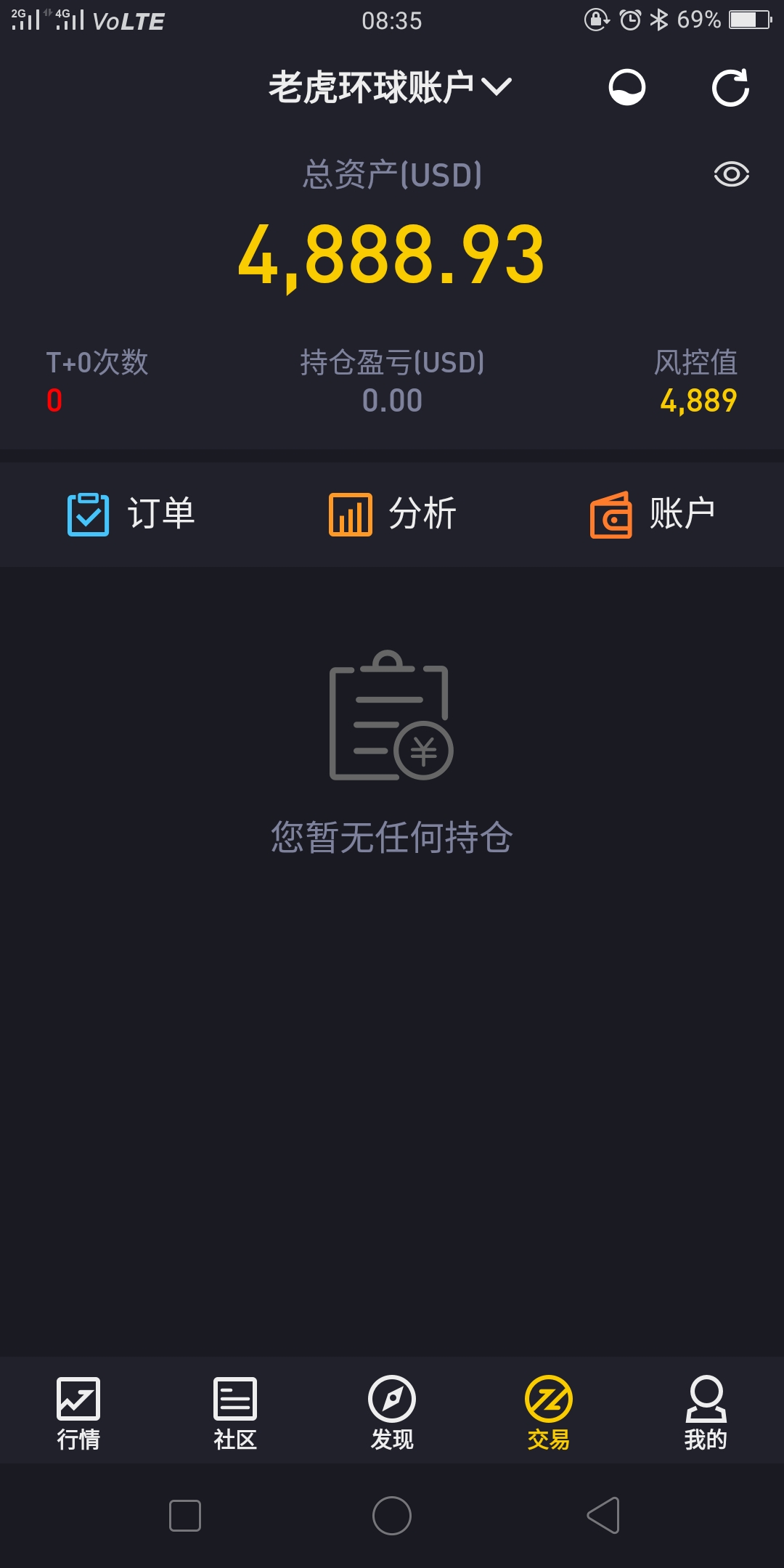Tap the system home button

tap(392, 1516)
